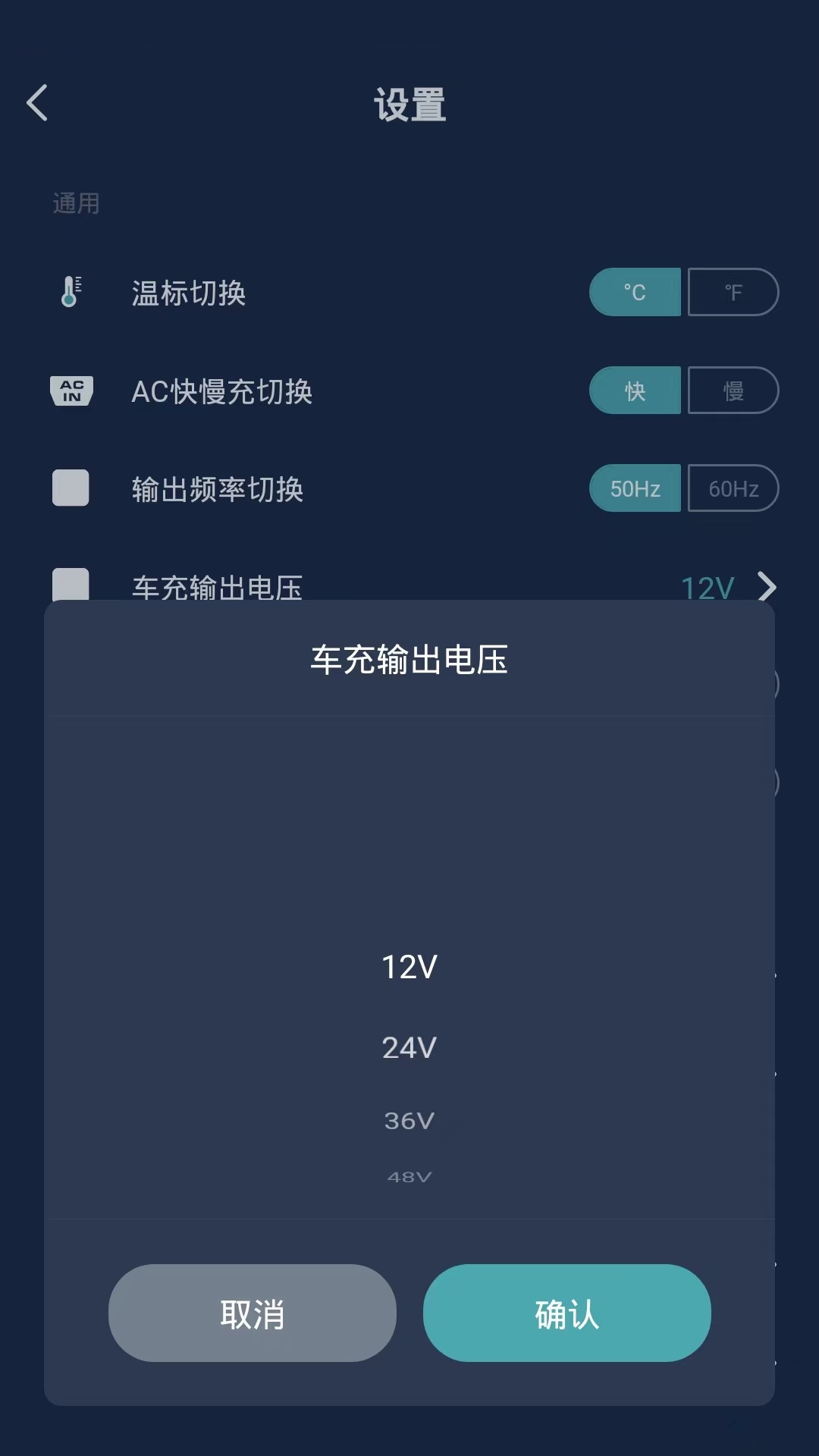Choose 24V in the voltage picker
Image resolution: width=819 pixels, height=1456 pixels.
pyautogui.click(x=409, y=1048)
